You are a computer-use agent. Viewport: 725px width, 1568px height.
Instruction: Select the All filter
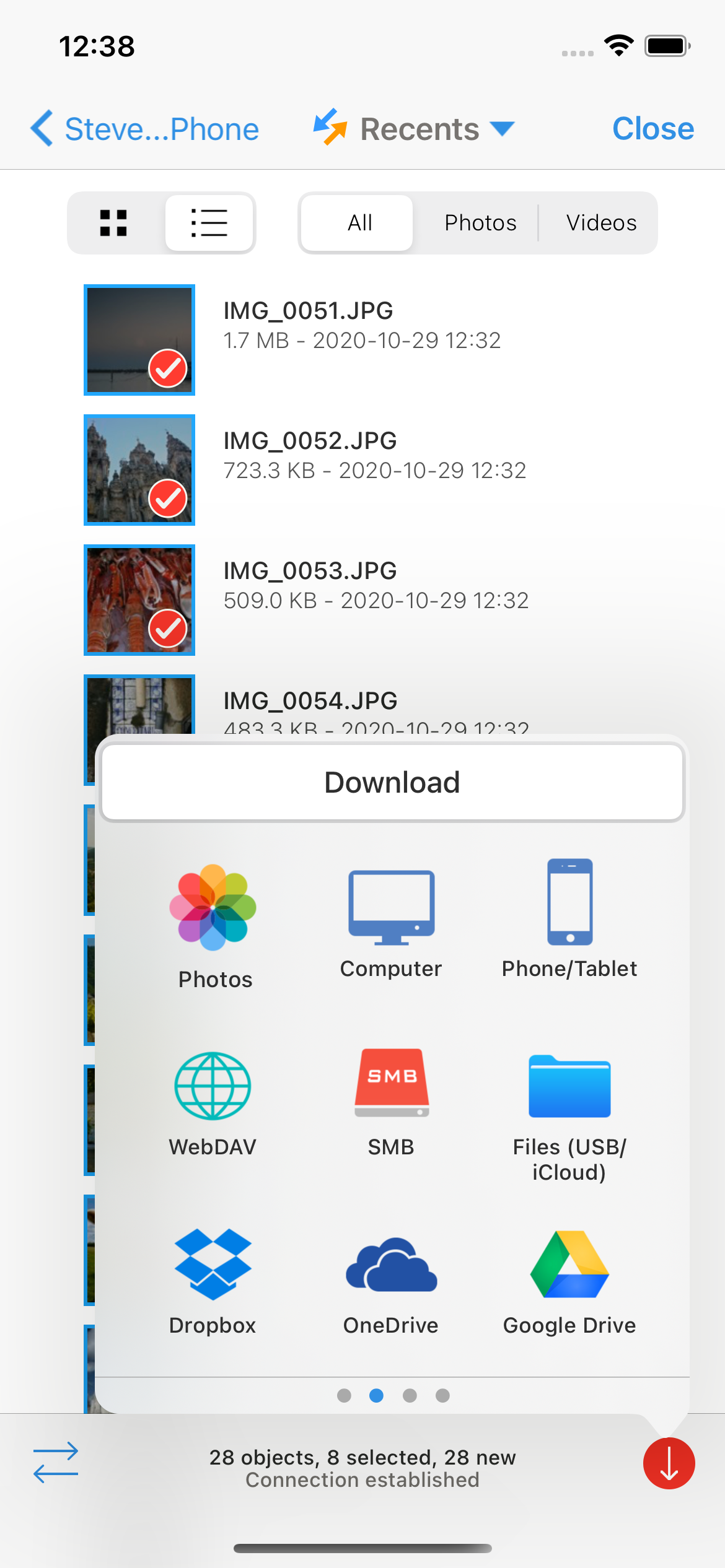tap(359, 223)
